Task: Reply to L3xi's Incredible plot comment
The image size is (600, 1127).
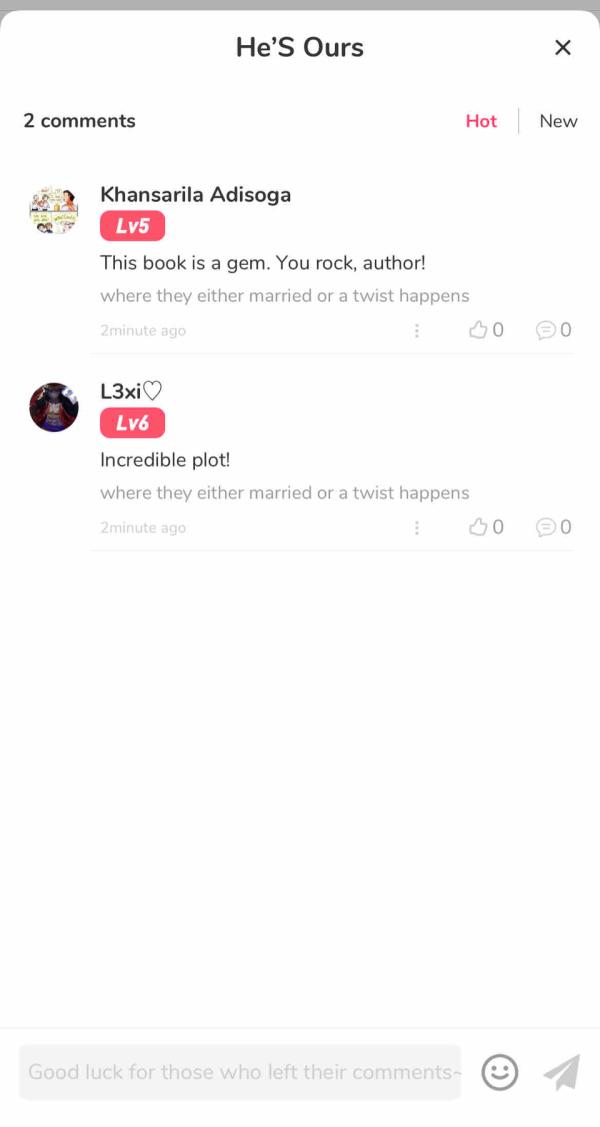Action: point(546,527)
